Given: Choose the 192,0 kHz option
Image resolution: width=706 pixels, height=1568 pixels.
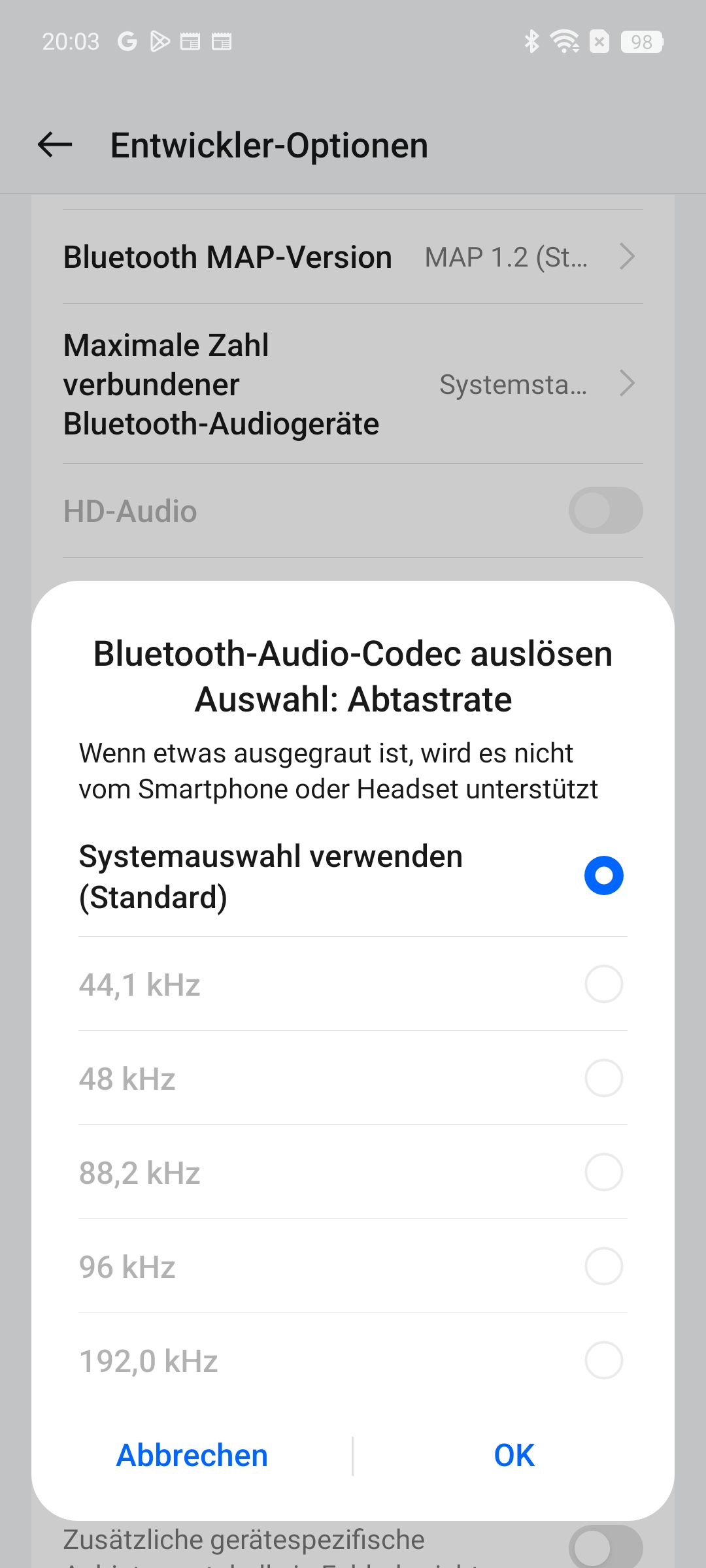Looking at the screenshot, I should 353,1360.
